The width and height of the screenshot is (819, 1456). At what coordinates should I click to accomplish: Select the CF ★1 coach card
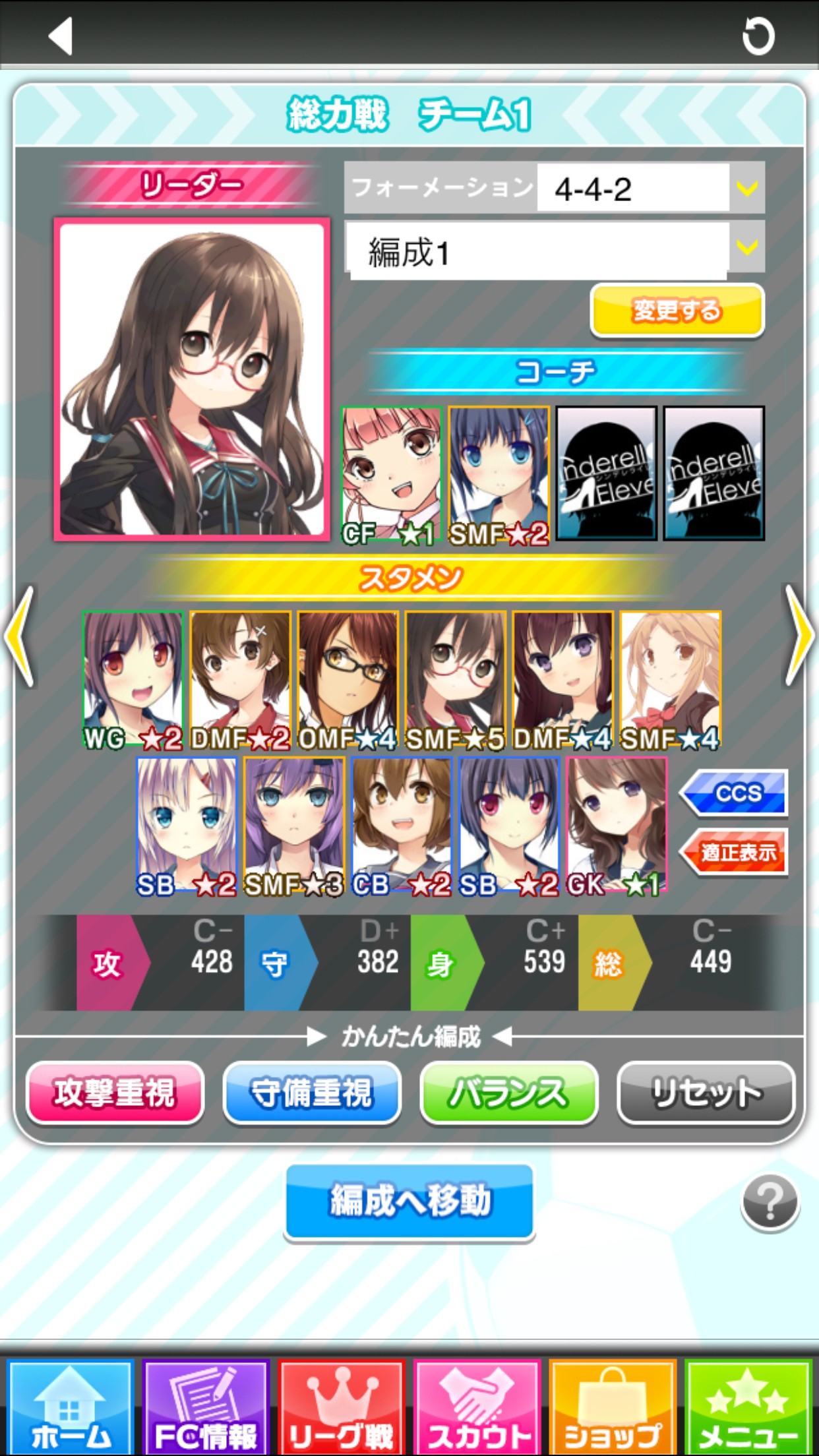pos(391,475)
